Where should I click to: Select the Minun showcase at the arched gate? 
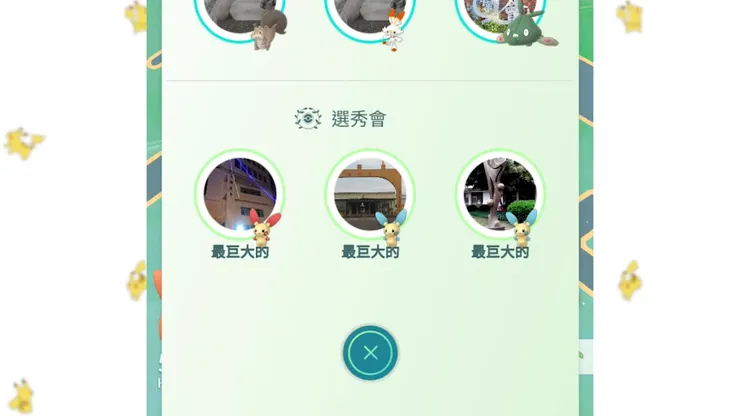click(x=370, y=194)
